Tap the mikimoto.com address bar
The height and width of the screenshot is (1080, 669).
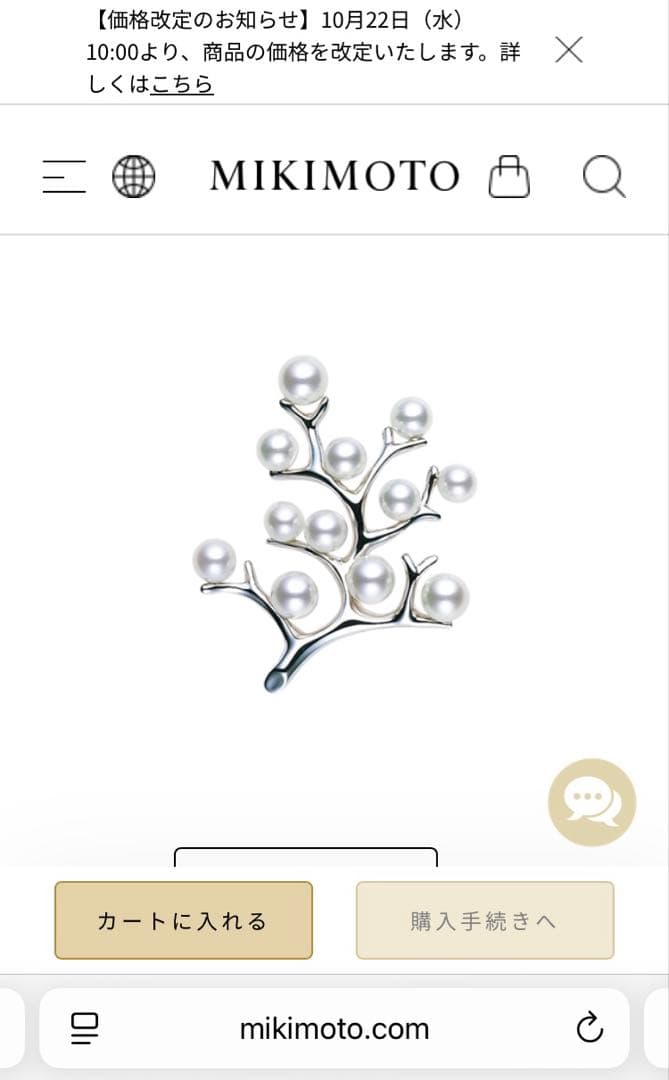click(x=334, y=1027)
